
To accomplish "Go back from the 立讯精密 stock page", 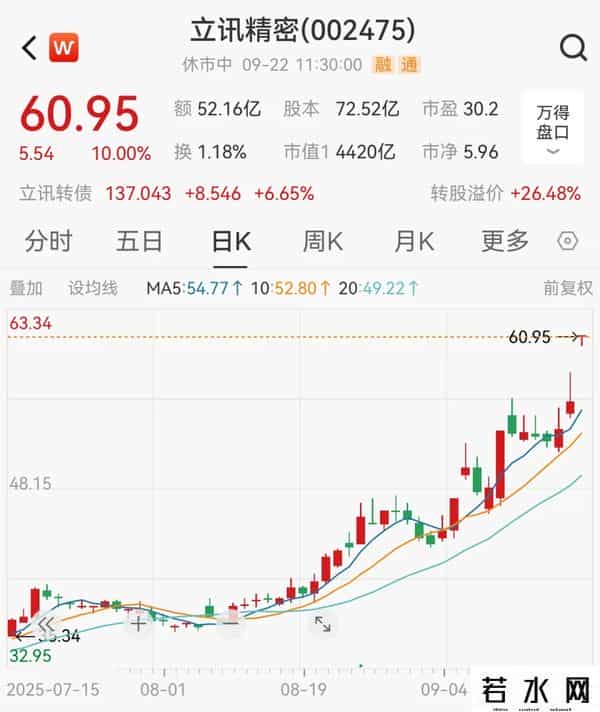I will click(x=29, y=47).
